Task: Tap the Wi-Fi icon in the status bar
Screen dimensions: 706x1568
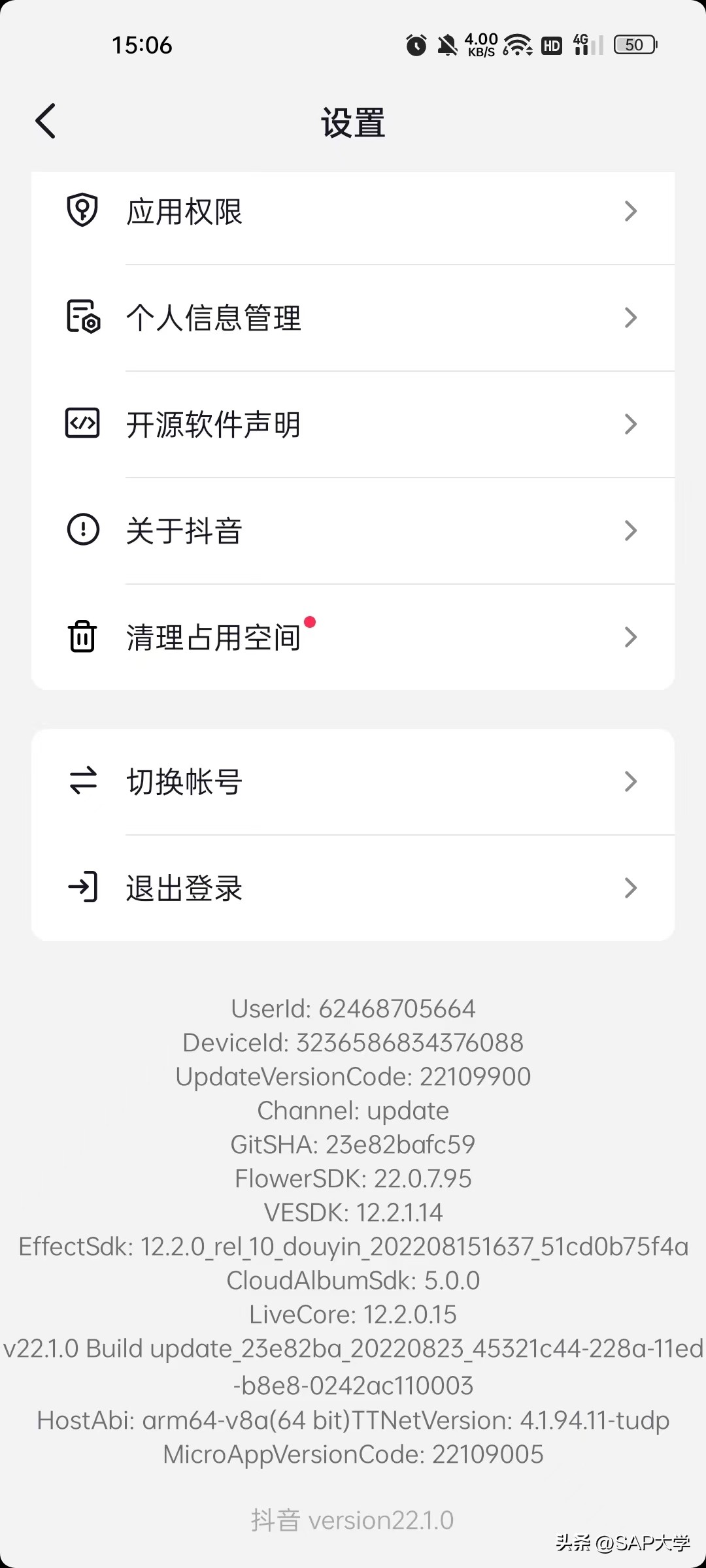Action: click(517, 44)
